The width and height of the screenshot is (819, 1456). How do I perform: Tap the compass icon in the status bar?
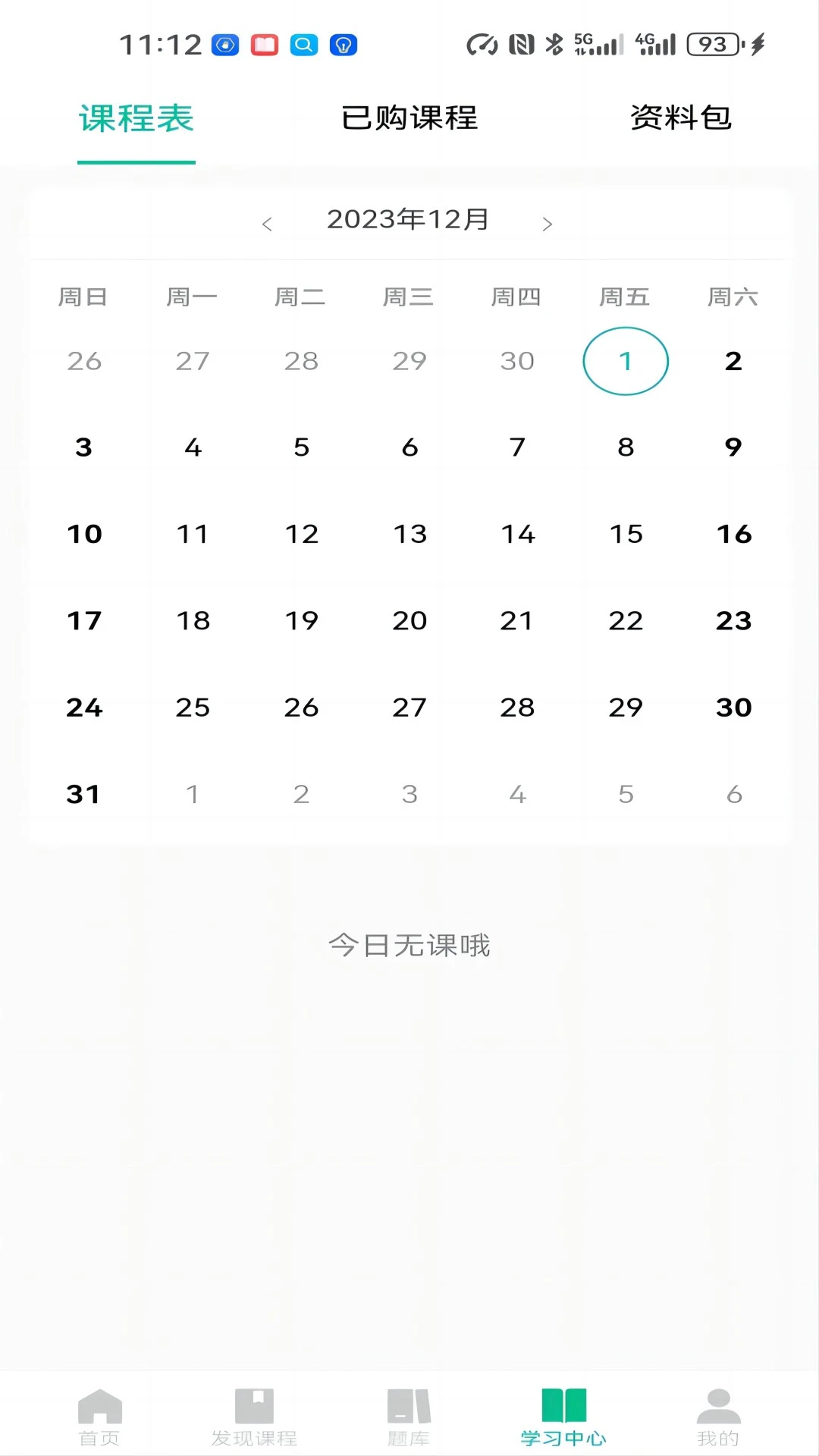point(224,45)
